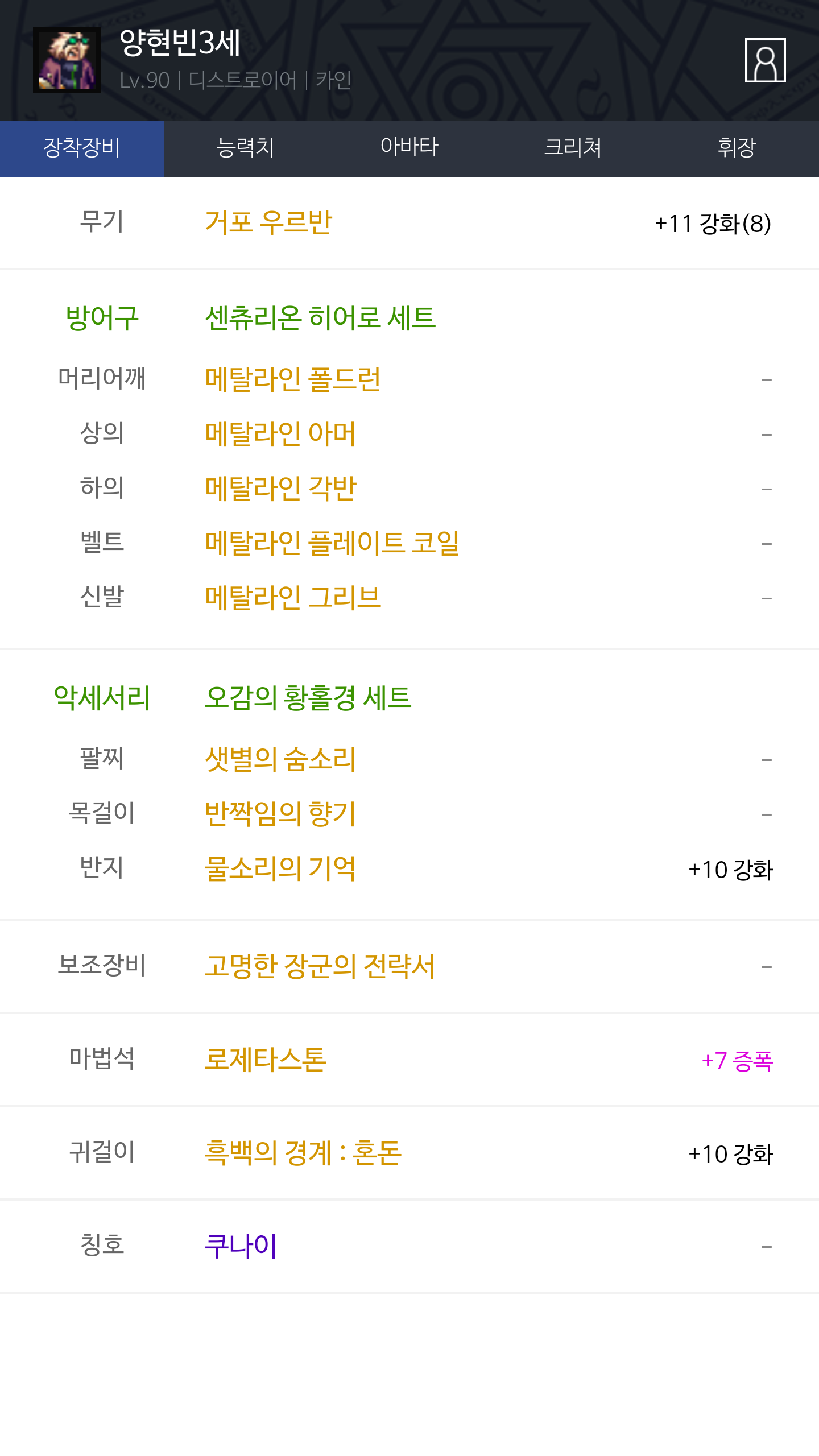
Task: Open the 크리쳐 tab
Action: 573,148
